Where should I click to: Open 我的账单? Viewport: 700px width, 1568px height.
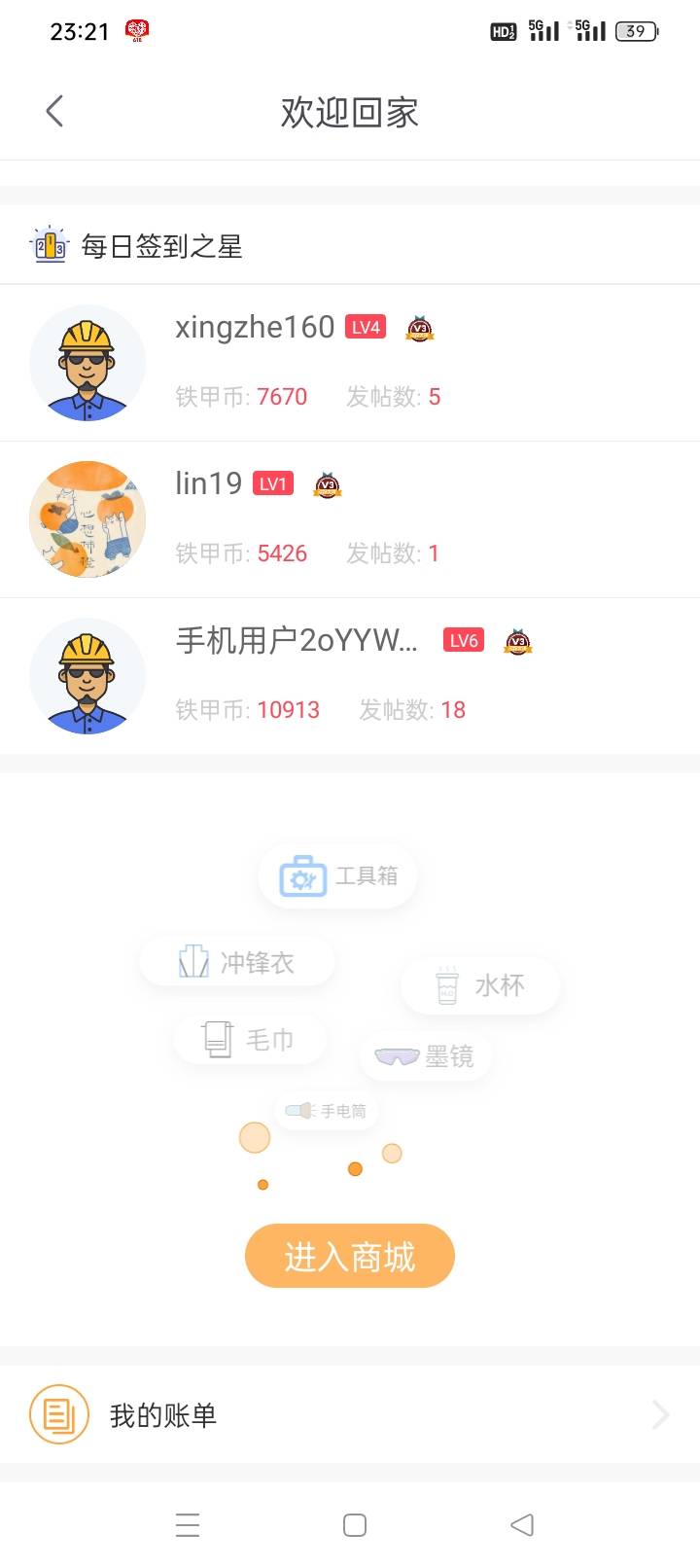(x=350, y=1414)
